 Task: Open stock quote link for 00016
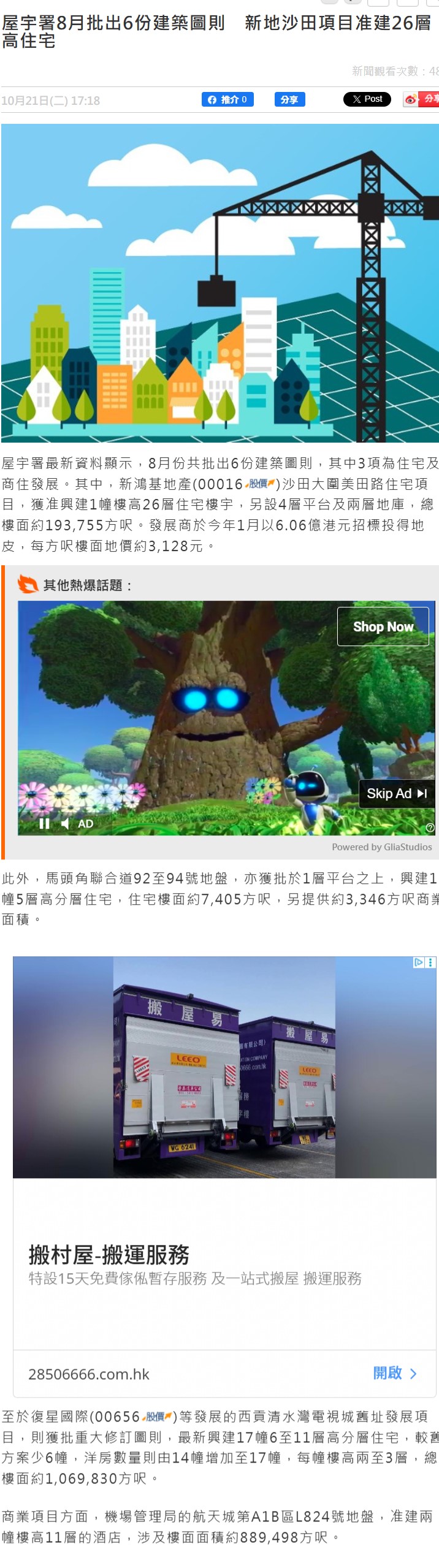tap(261, 484)
